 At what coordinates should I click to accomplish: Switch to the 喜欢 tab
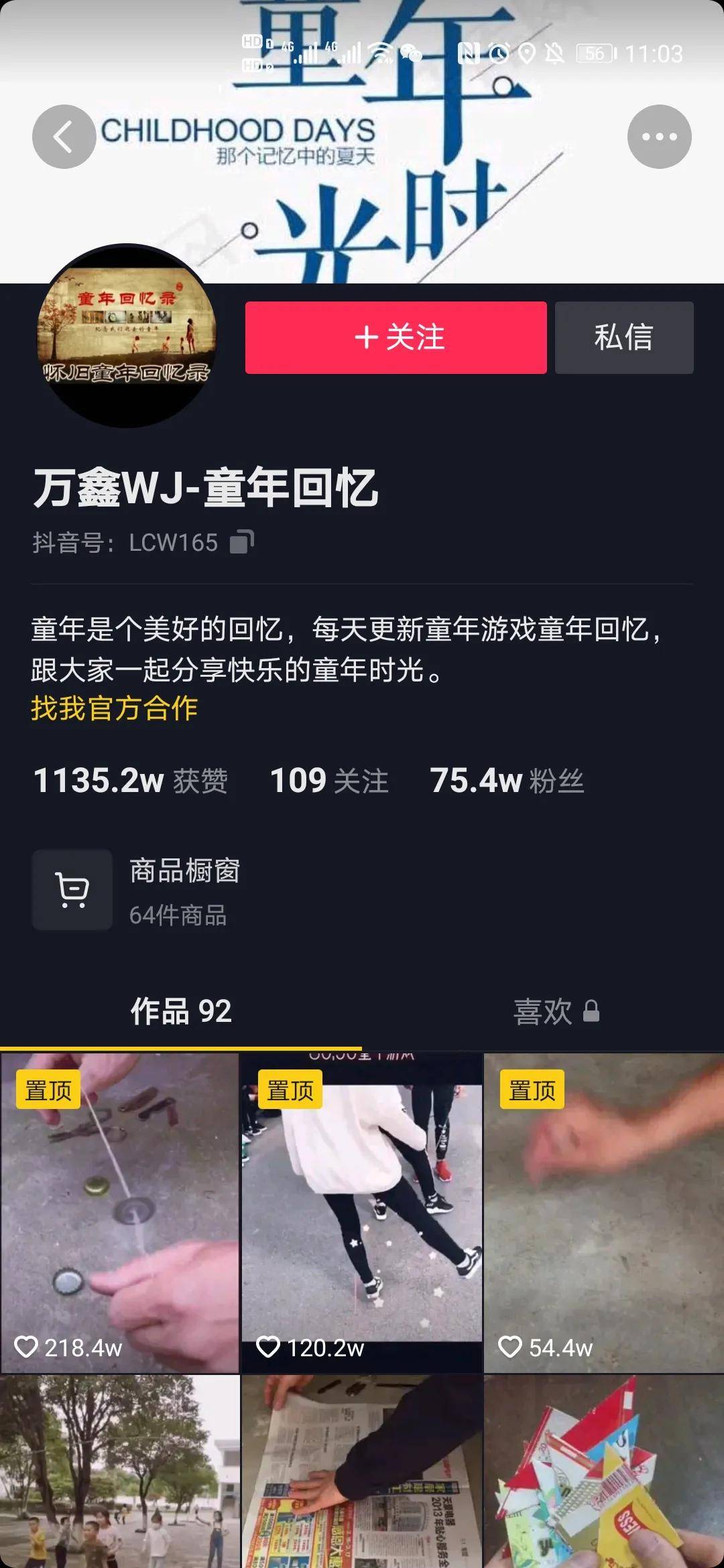[x=555, y=1010]
